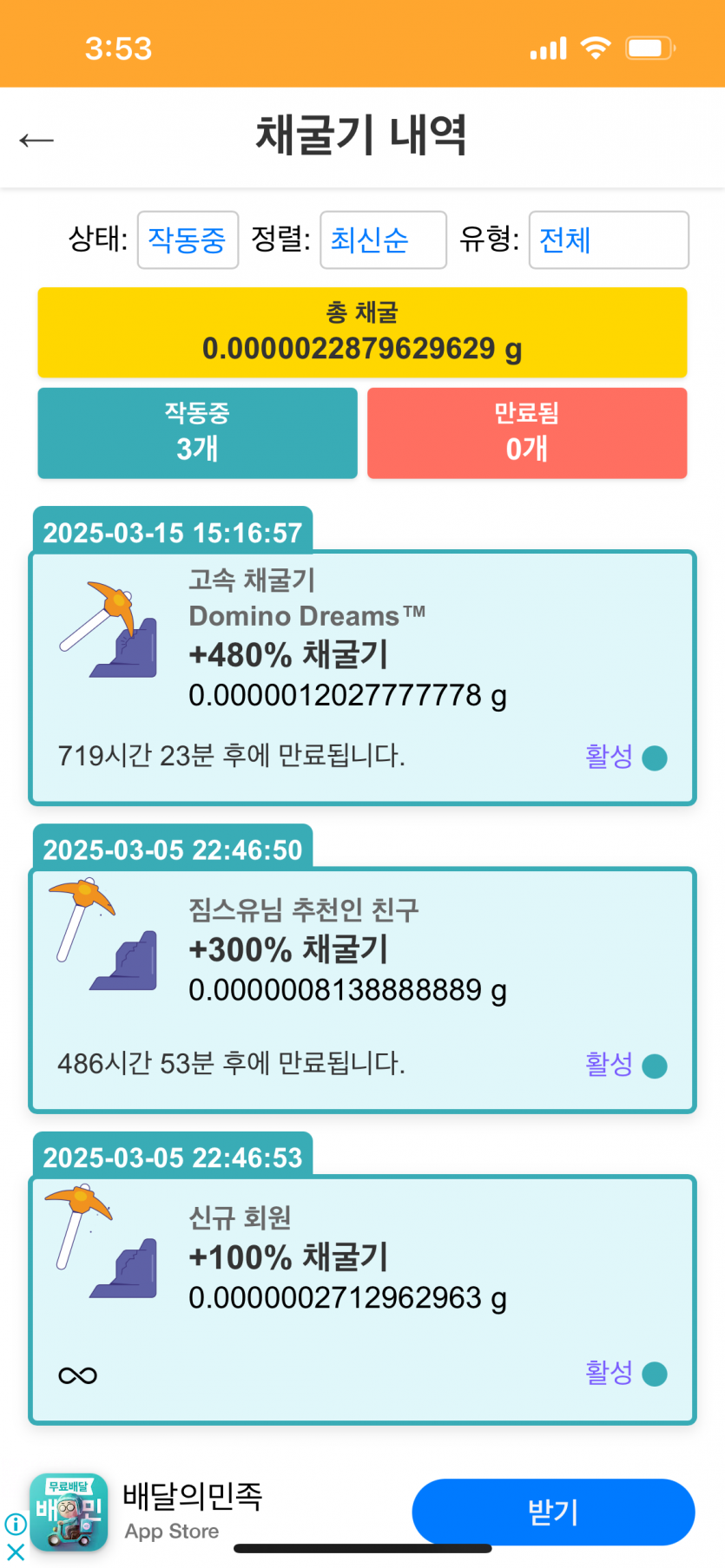Tap the 만료됨 0개 summary tile
Viewport: 725px width, 1568px height.
527,433
